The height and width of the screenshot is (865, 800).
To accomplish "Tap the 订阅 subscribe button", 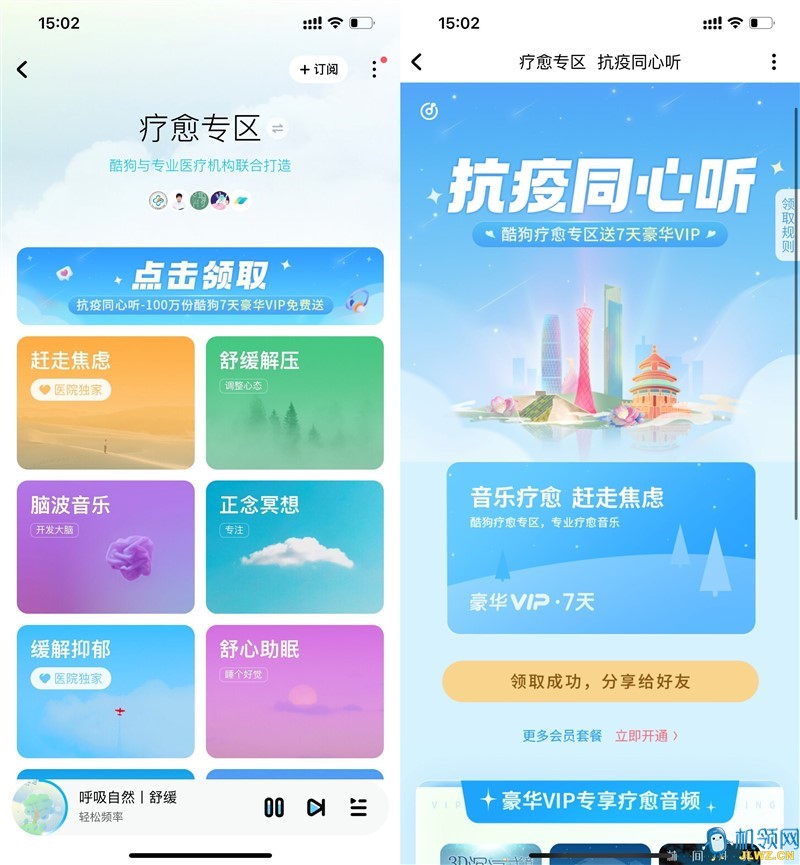I will coord(319,69).
